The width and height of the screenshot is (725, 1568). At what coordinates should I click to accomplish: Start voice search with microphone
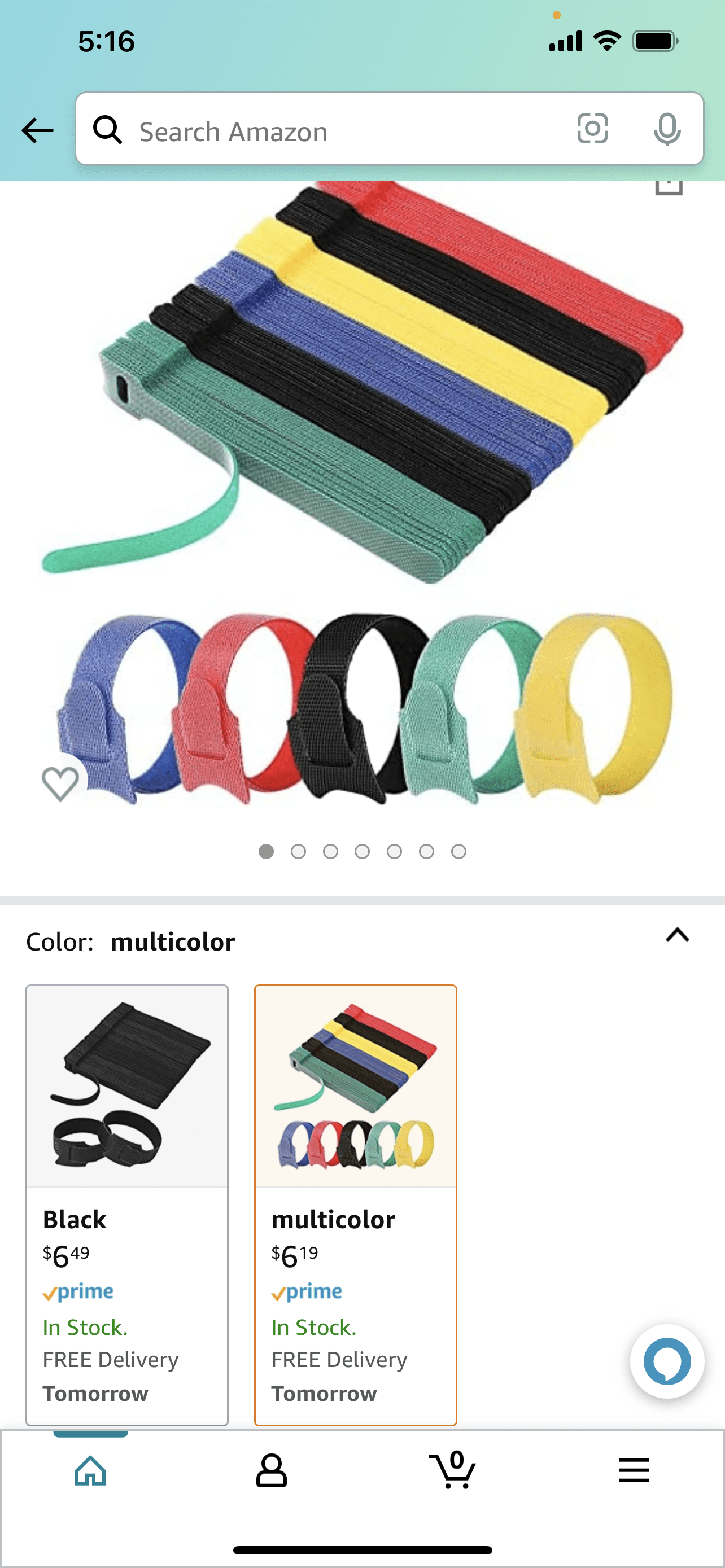667,129
